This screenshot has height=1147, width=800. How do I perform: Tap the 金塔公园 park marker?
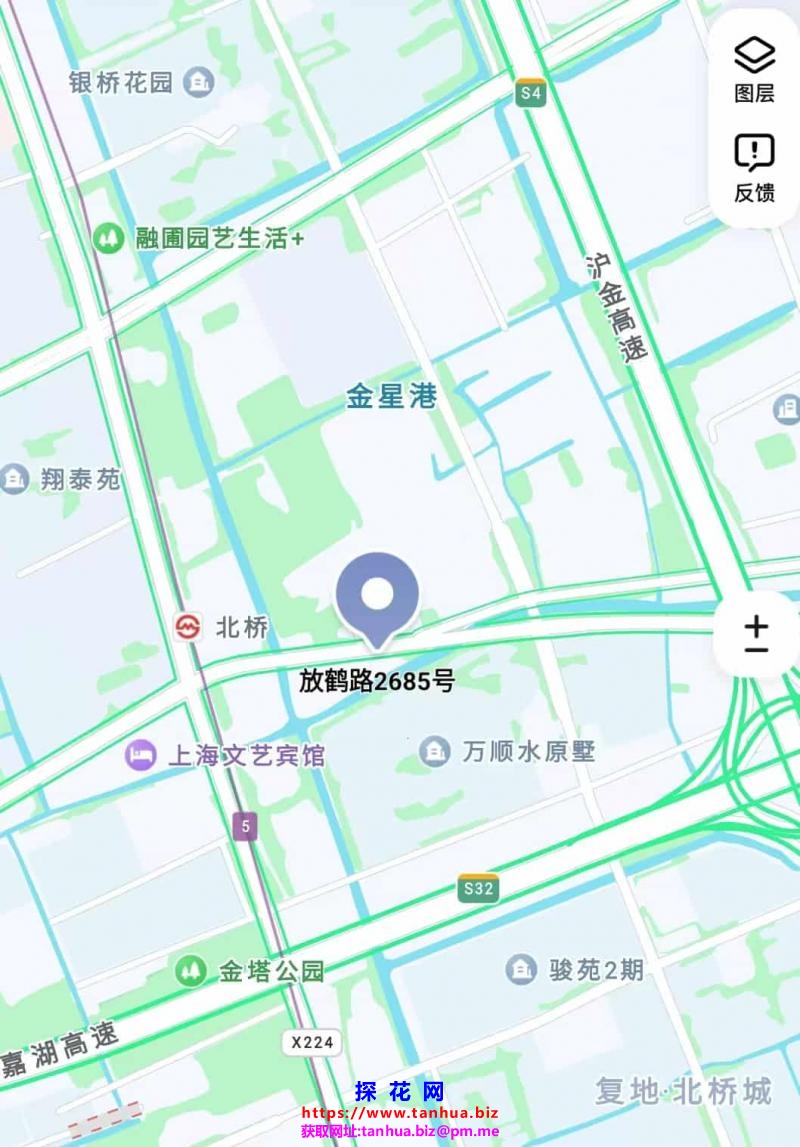(x=190, y=970)
